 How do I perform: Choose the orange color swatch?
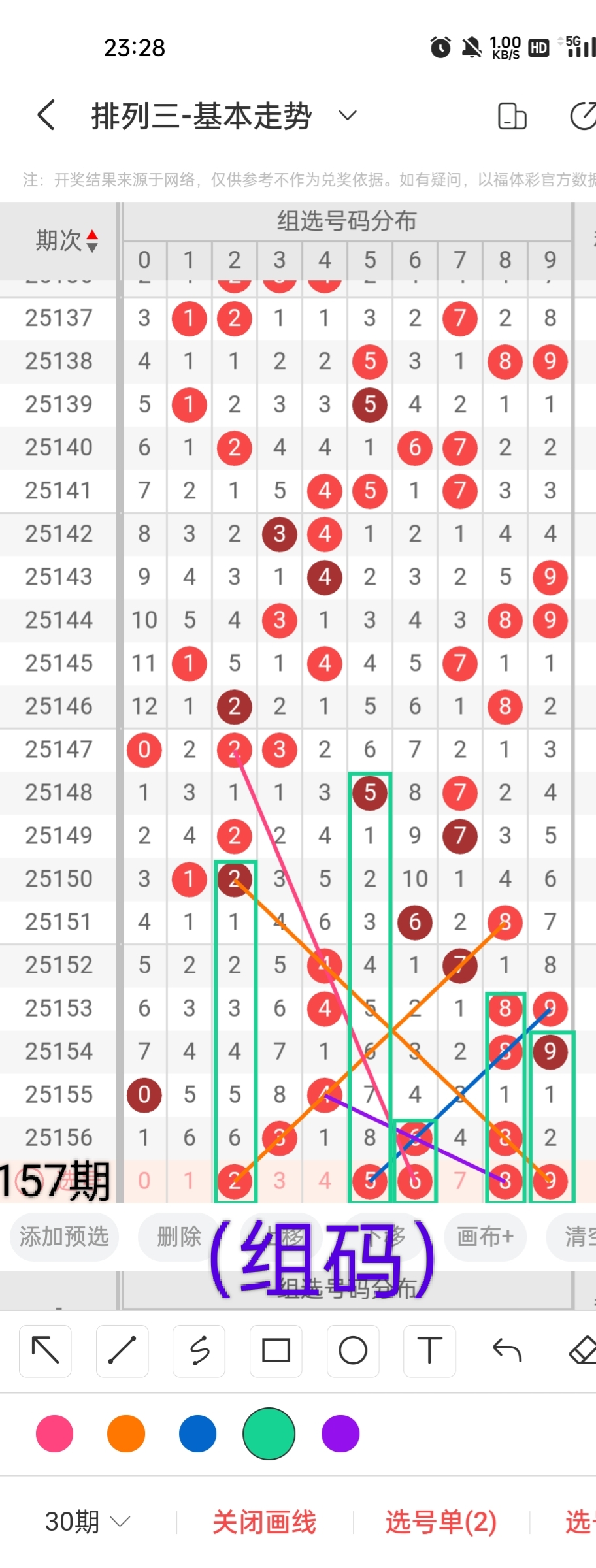[x=125, y=1433]
